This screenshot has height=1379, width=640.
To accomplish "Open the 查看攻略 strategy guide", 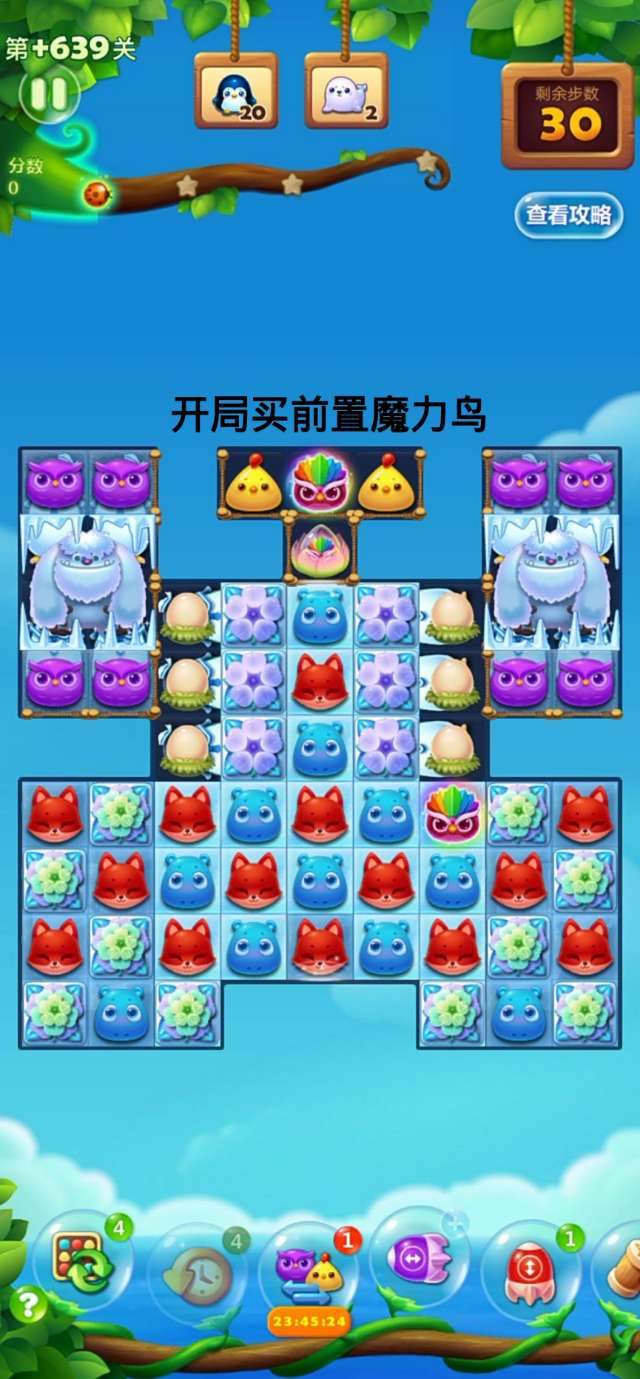I will tap(568, 215).
